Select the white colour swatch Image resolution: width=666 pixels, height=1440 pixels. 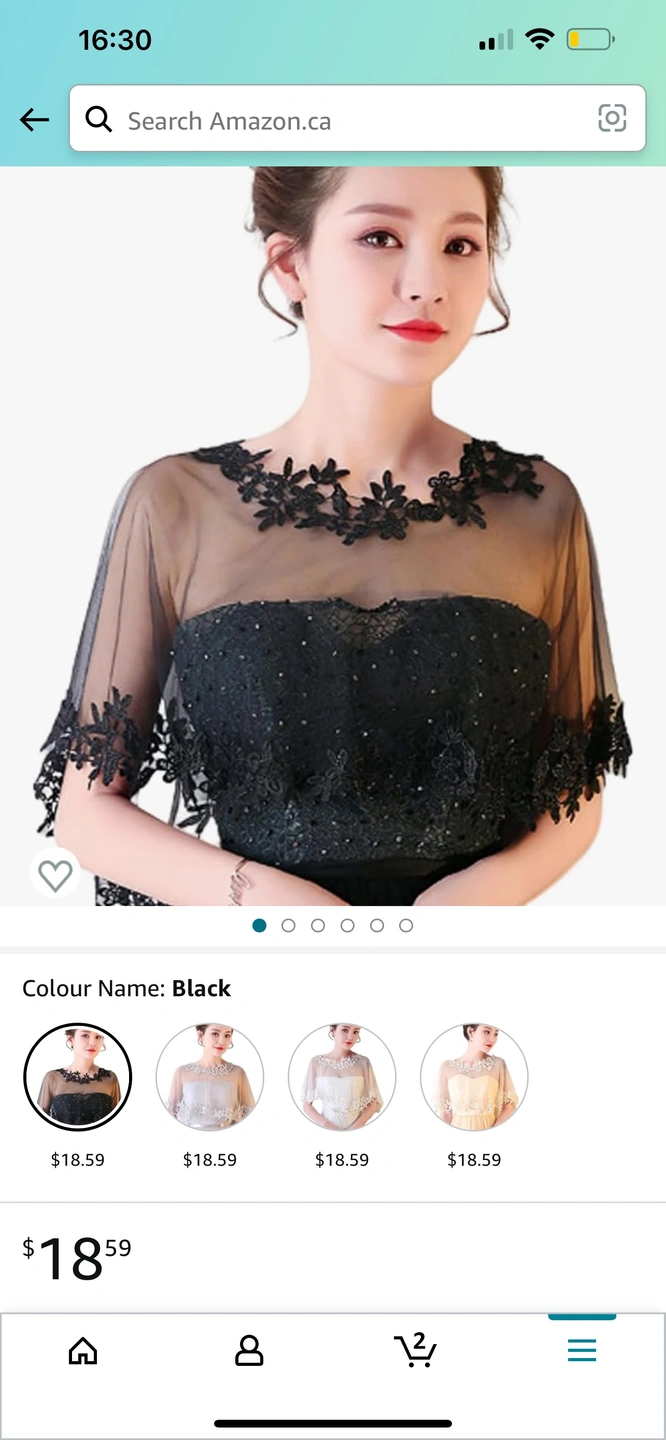(342, 1077)
